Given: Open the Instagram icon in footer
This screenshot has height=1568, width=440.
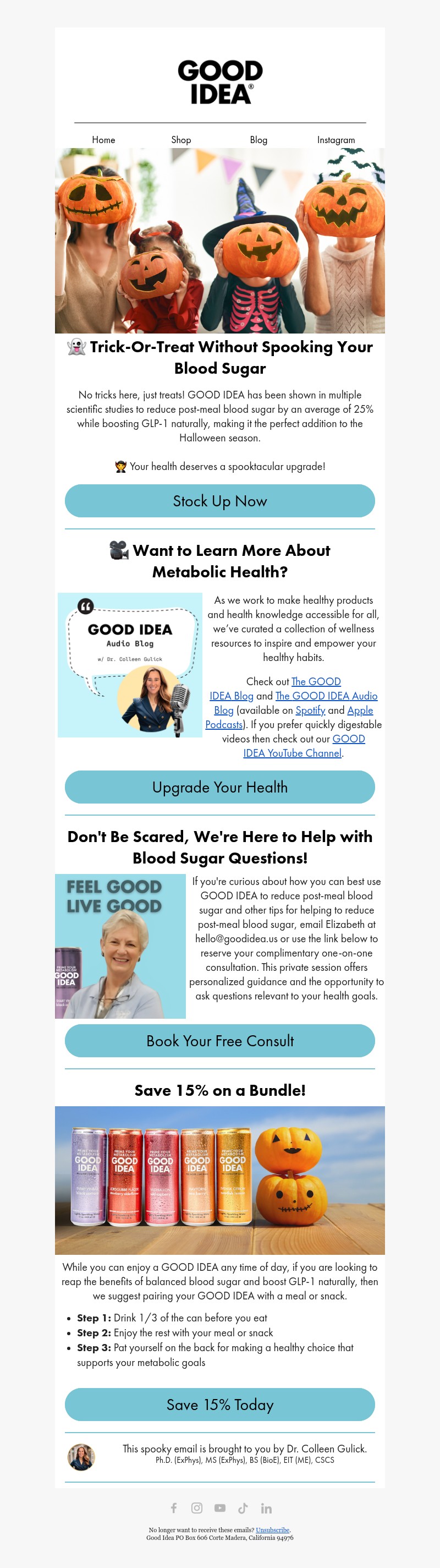Looking at the screenshot, I should tap(196, 1508).
